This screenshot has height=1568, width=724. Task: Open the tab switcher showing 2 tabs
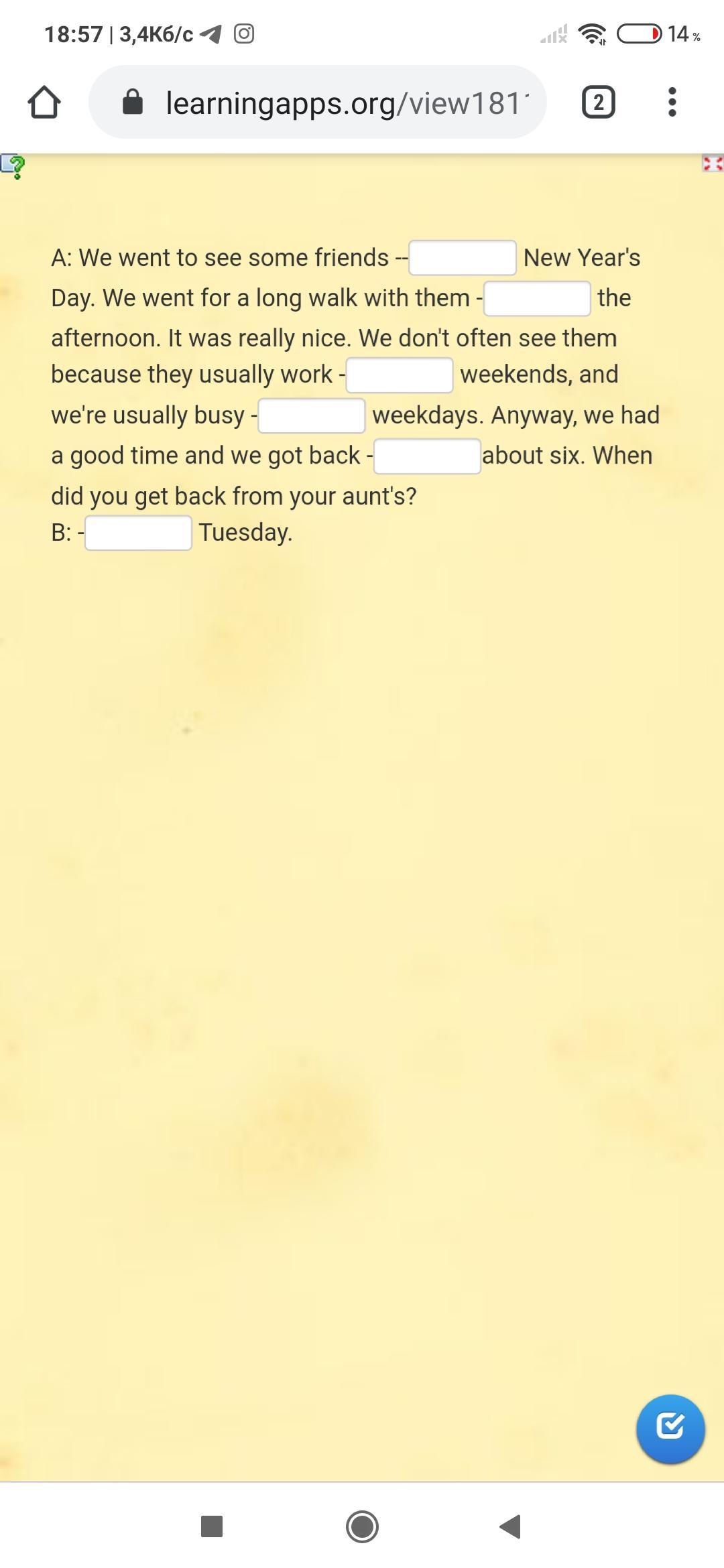[x=598, y=103]
